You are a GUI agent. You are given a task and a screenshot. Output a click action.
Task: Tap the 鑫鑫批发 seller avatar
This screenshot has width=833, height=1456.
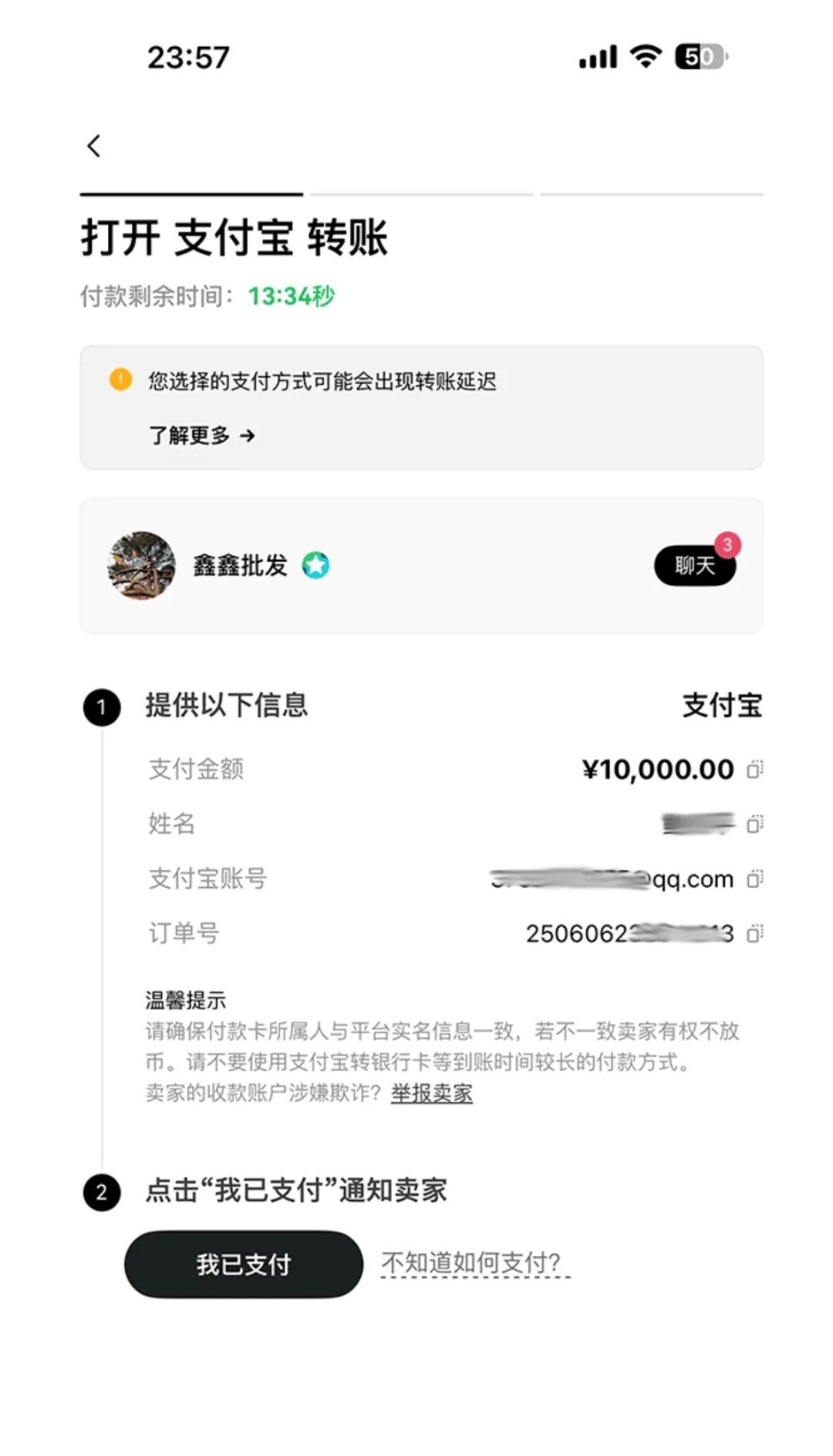tap(141, 565)
